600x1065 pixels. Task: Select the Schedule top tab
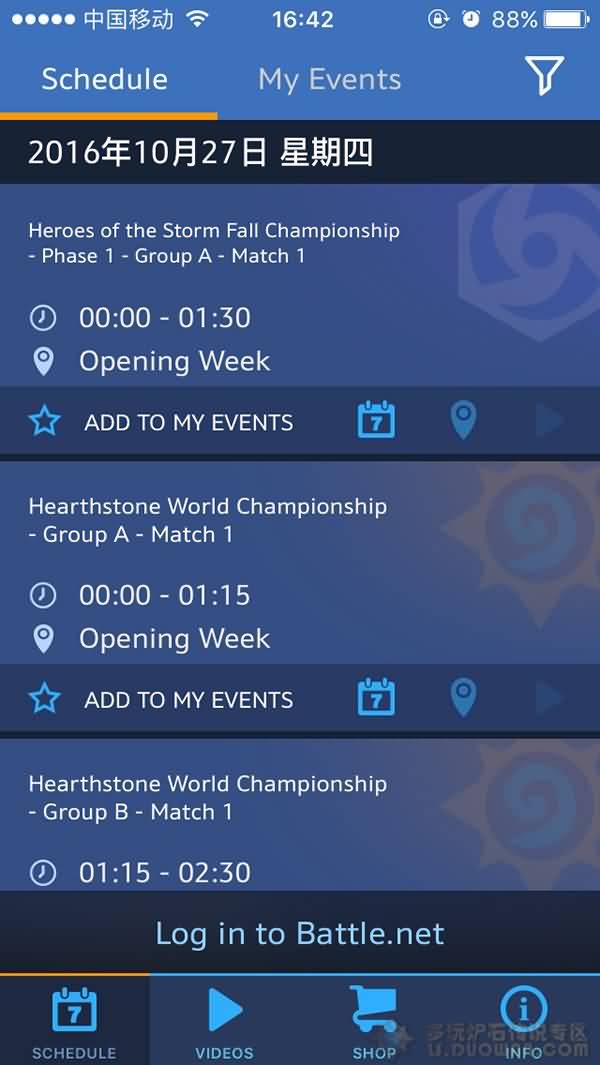tap(104, 80)
